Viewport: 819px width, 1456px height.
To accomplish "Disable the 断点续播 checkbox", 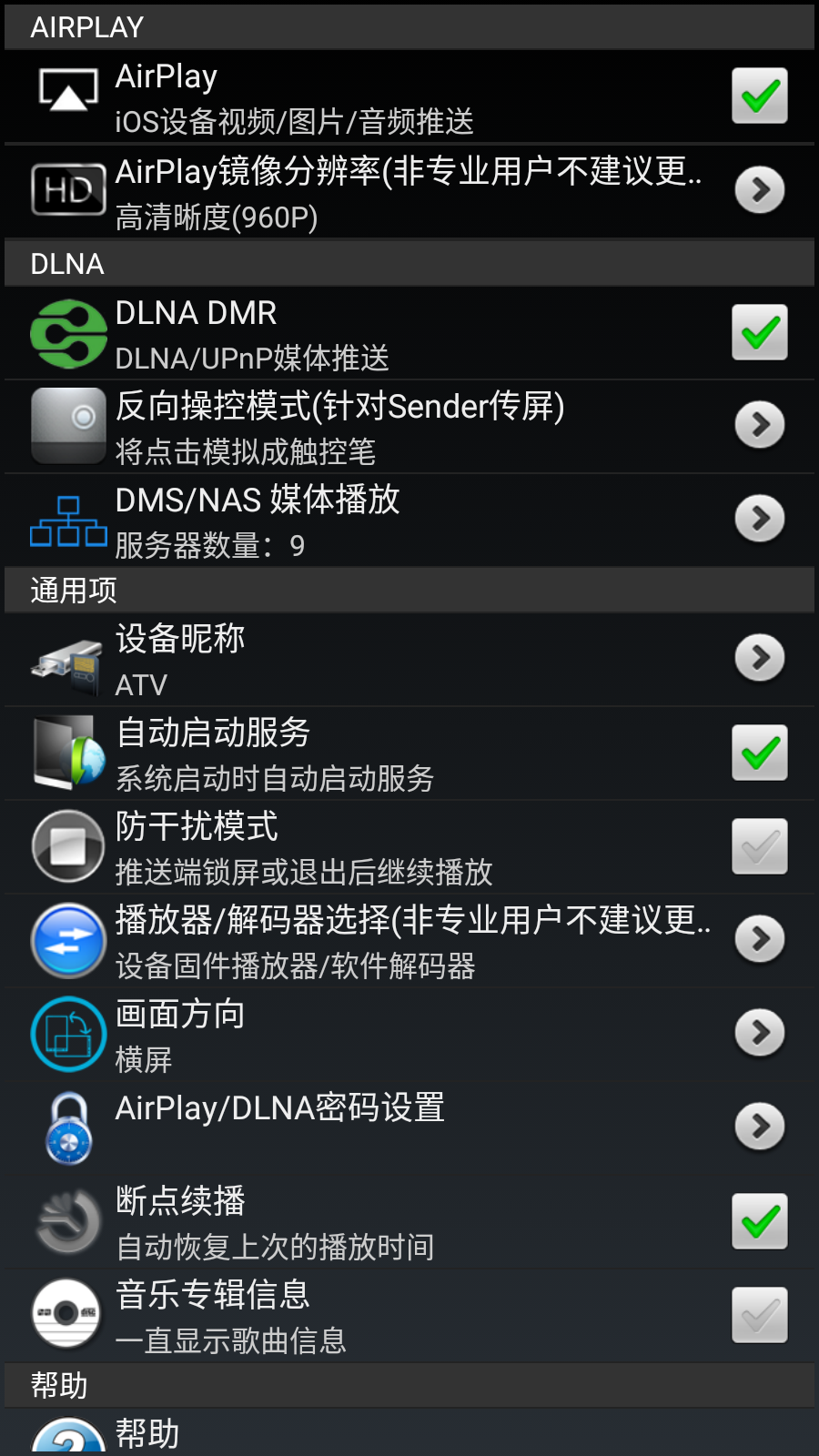I will coord(760,1221).
